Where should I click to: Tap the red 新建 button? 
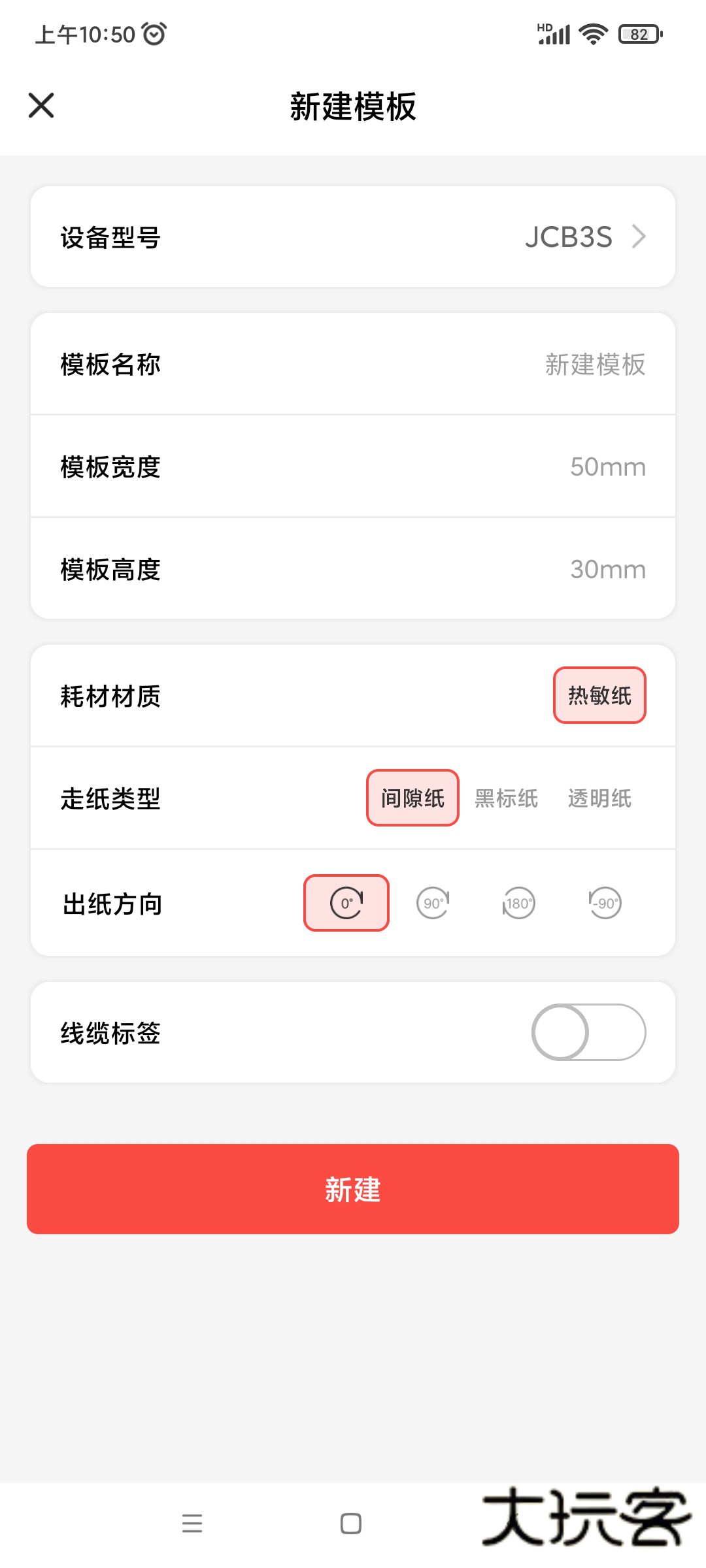pos(353,1189)
